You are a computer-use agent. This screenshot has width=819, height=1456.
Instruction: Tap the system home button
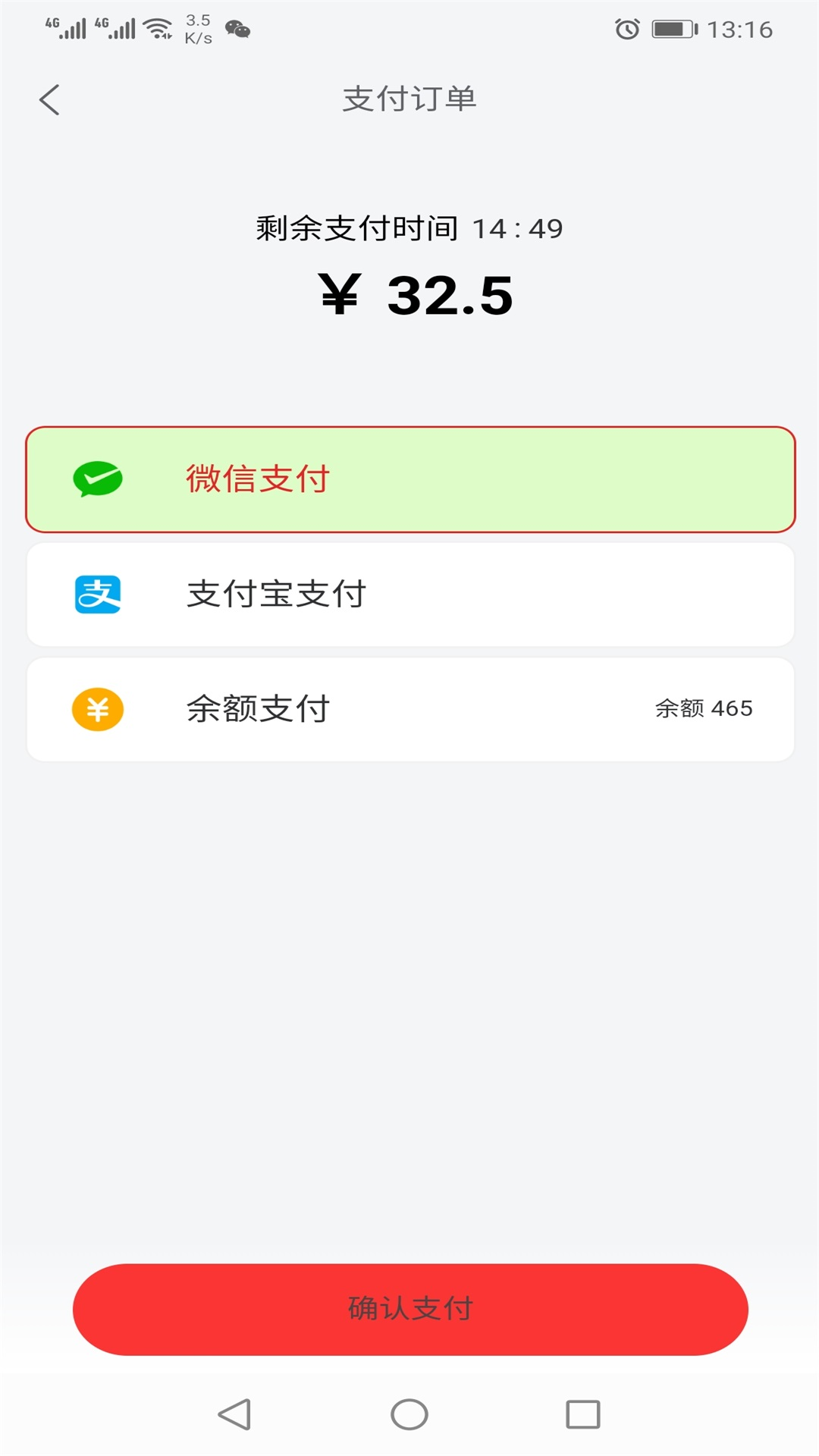409,1414
